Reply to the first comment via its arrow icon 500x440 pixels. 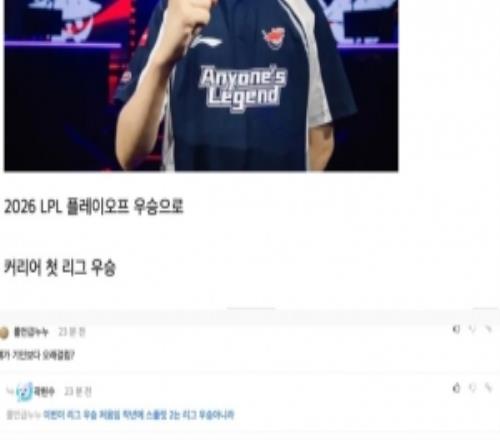click(489, 329)
